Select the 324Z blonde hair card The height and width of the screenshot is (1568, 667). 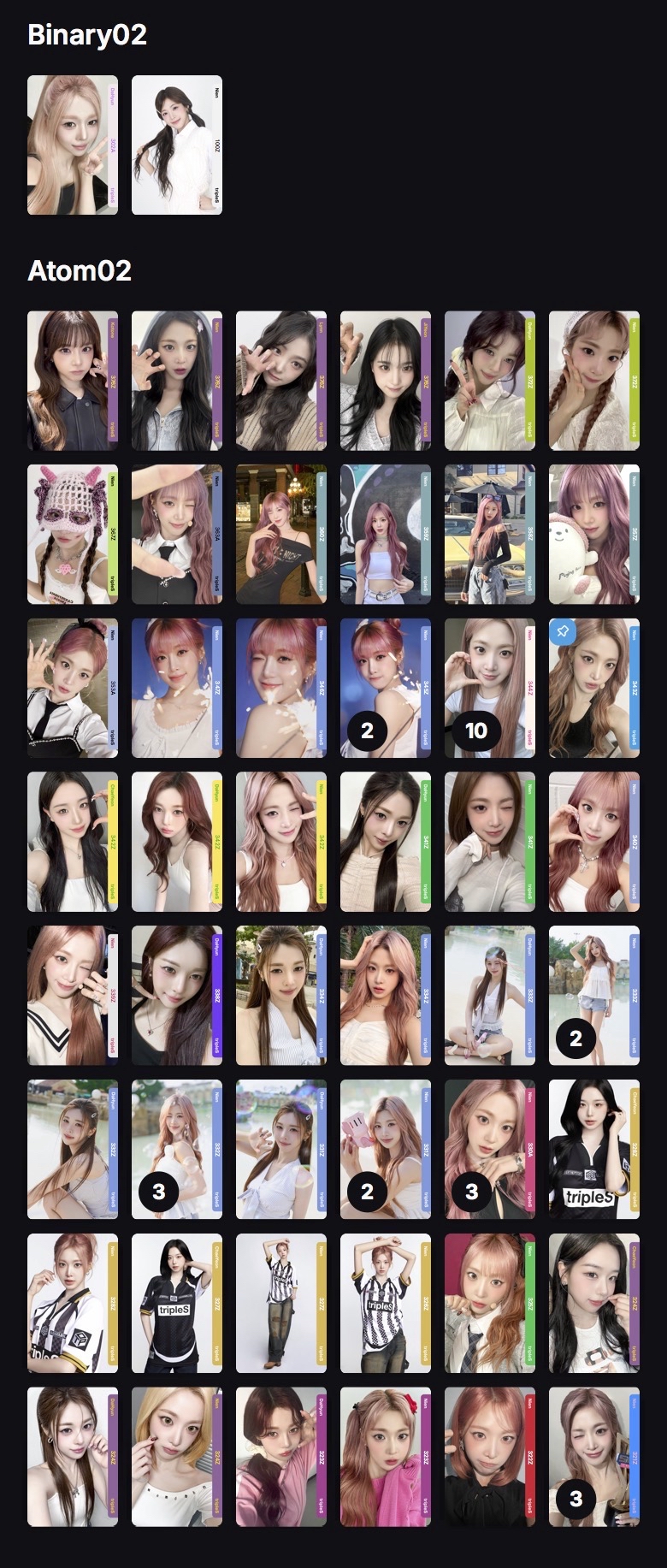click(177, 1457)
